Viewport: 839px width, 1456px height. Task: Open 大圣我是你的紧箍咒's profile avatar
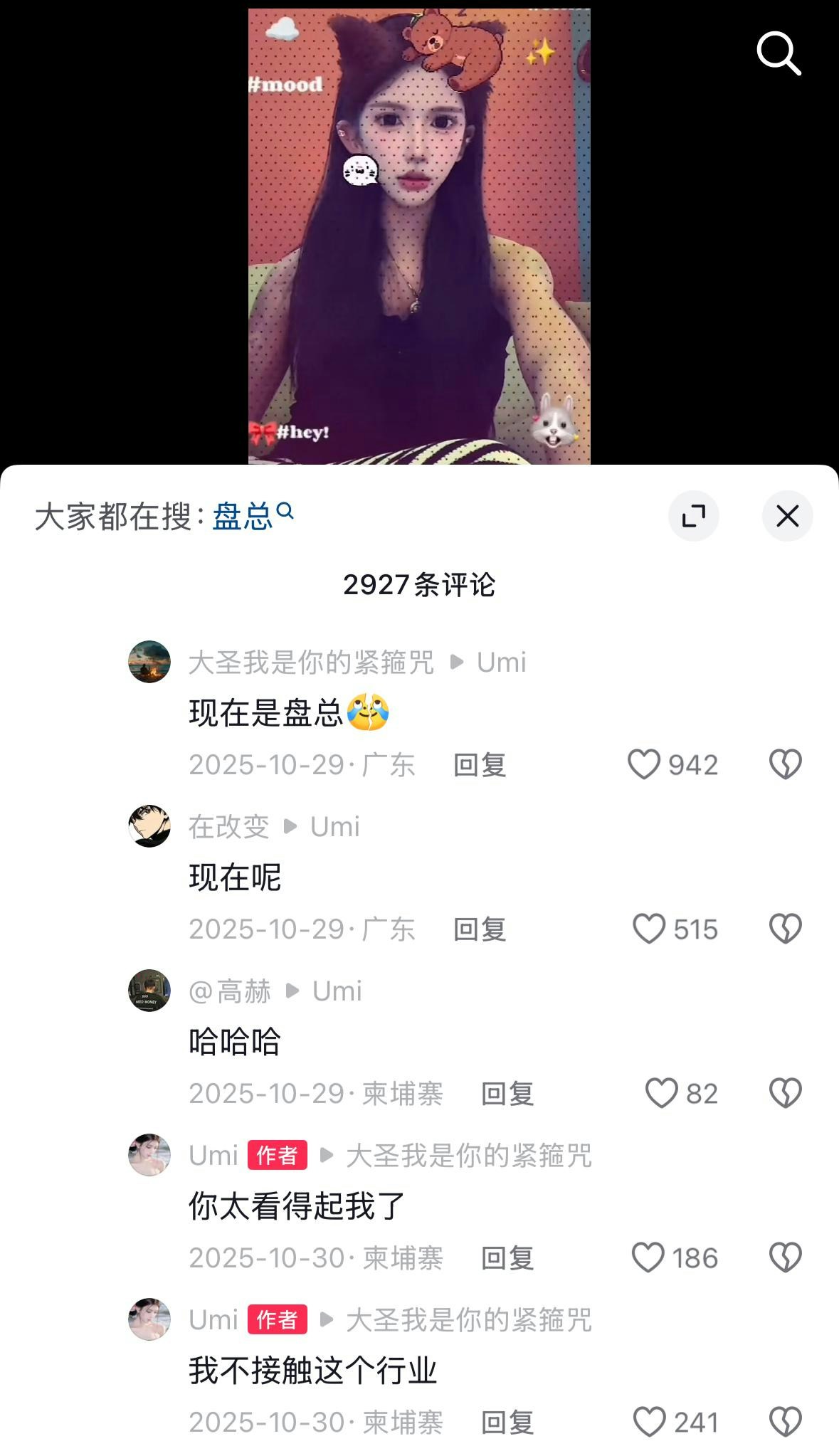point(149,662)
